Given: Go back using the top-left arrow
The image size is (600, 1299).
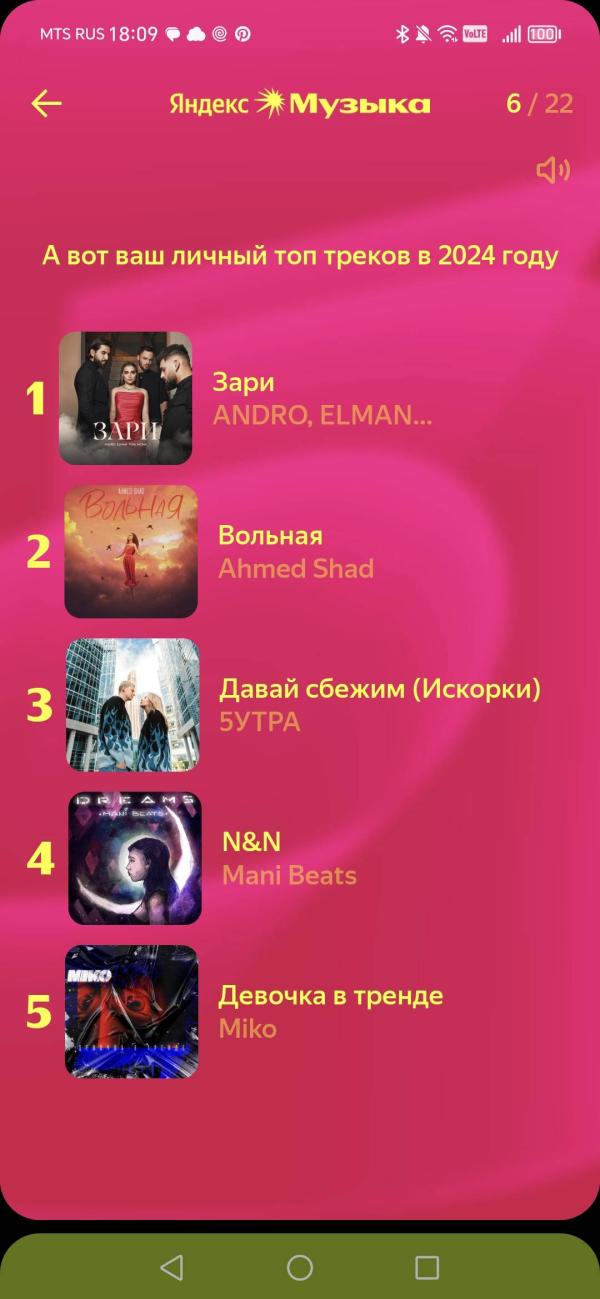Looking at the screenshot, I should 47,103.
